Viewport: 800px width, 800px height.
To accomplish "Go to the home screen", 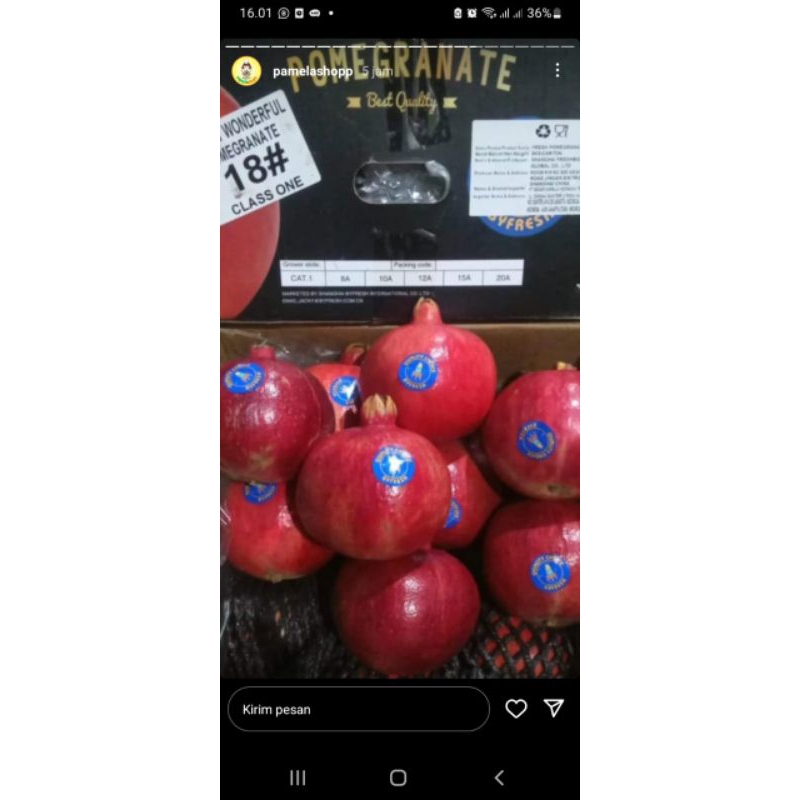I will point(398,777).
